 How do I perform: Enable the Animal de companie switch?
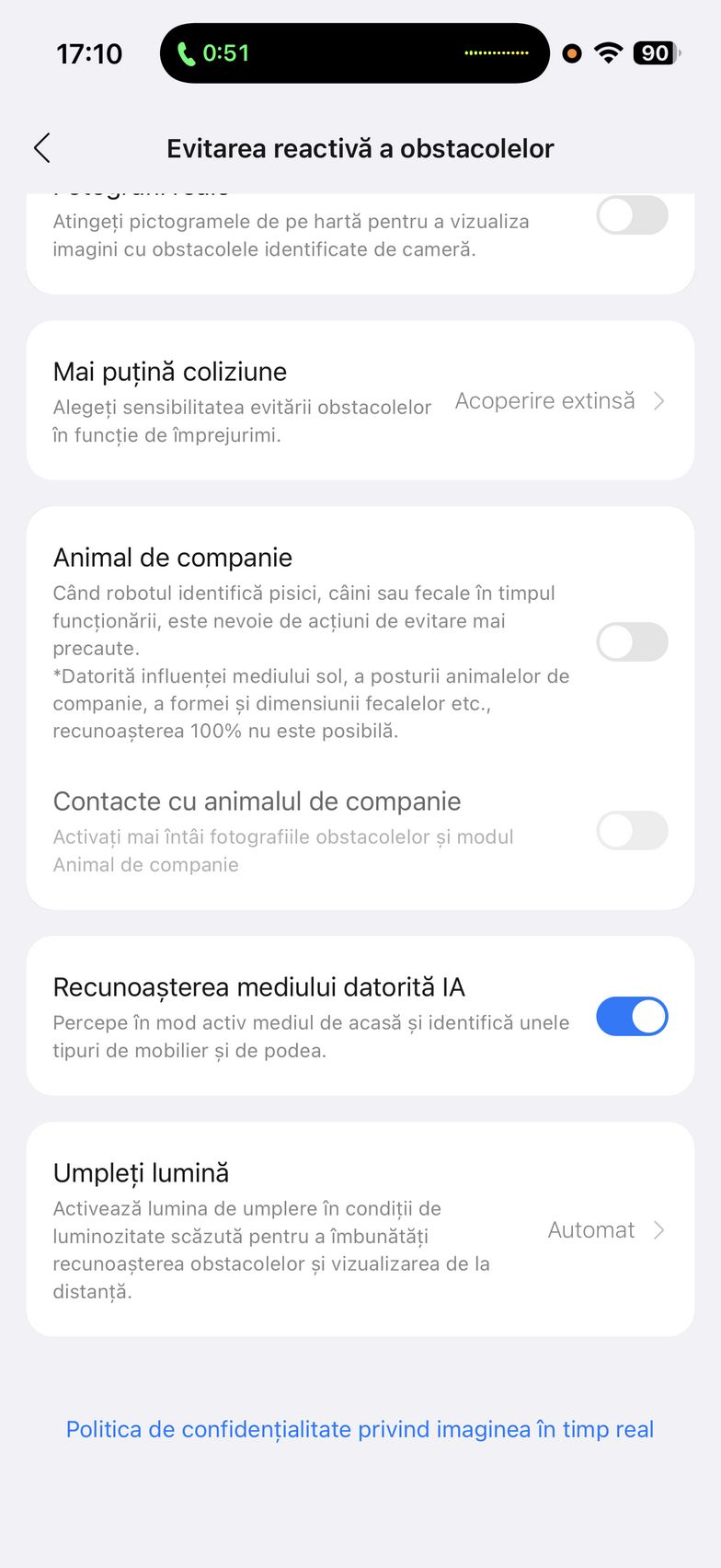(632, 642)
